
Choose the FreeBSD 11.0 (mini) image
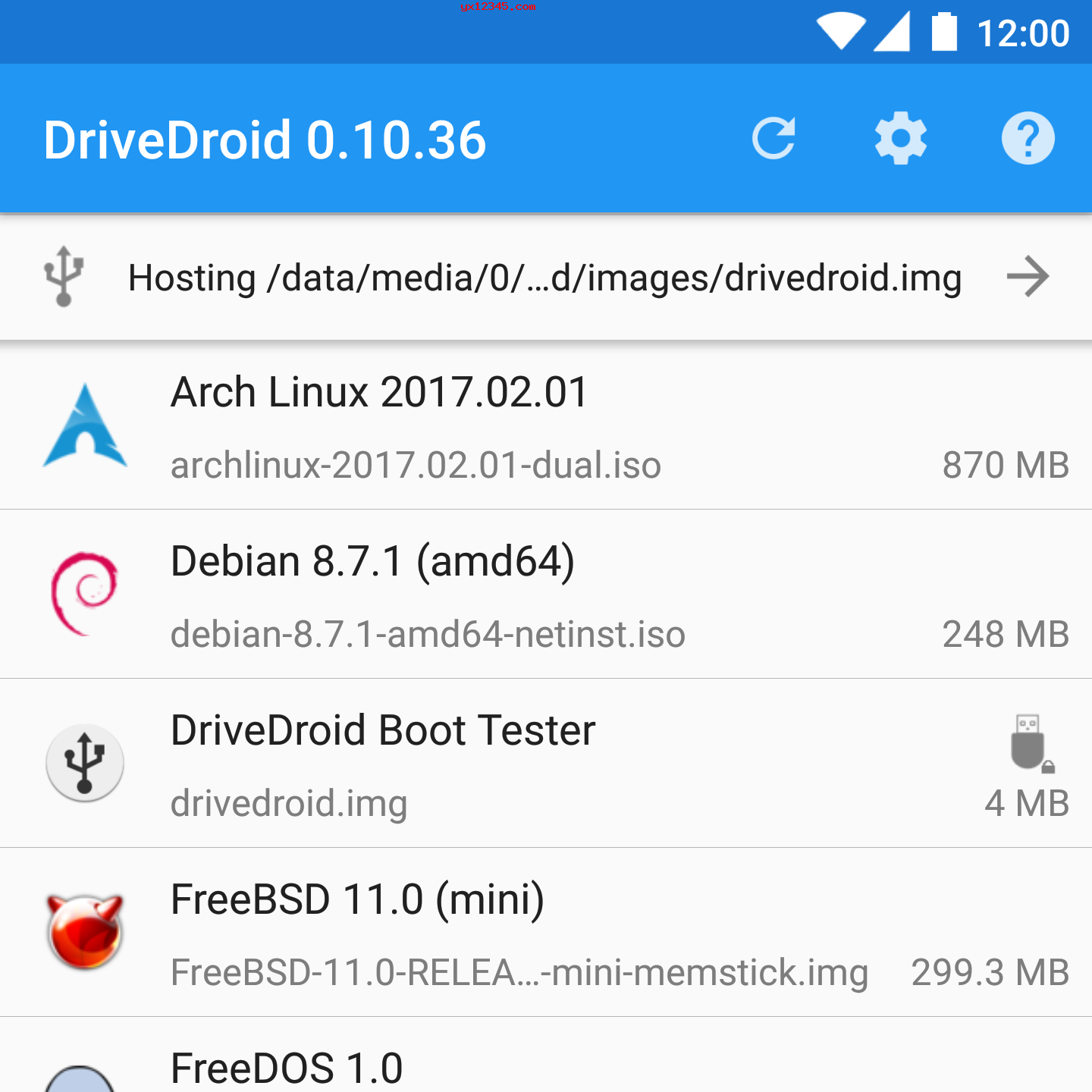point(546,934)
